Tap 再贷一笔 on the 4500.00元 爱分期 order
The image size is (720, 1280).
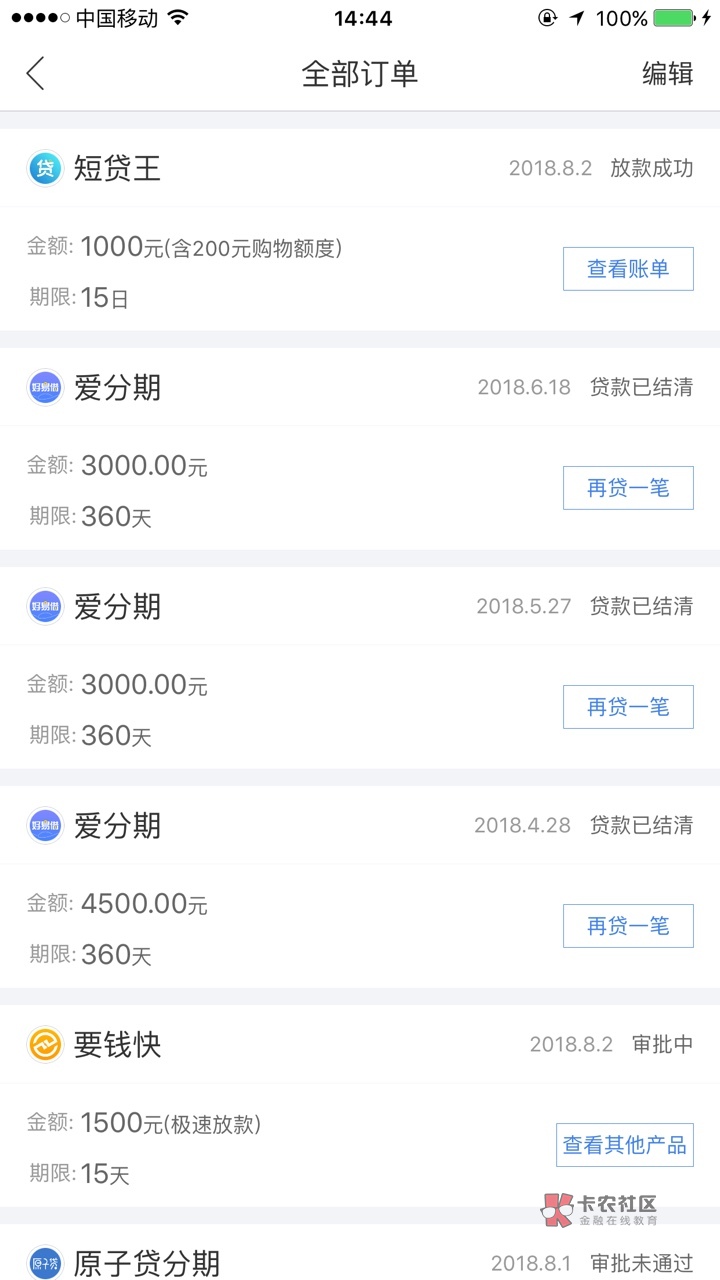point(628,926)
